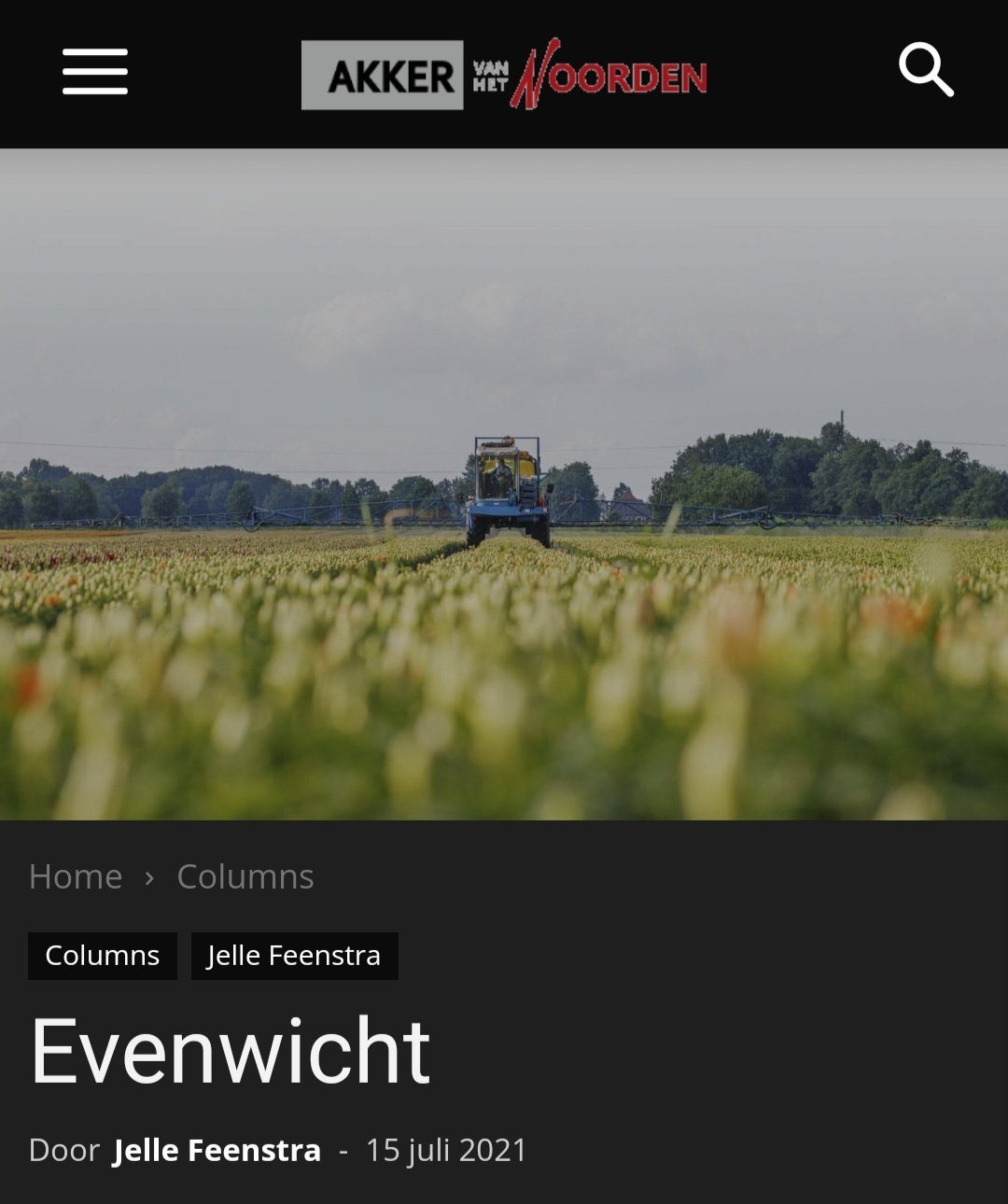Open the Akker van het Noorden homepage logo
The height and width of the screenshot is (1204, 1008).
pyautogui.click(x=504, y=75)
